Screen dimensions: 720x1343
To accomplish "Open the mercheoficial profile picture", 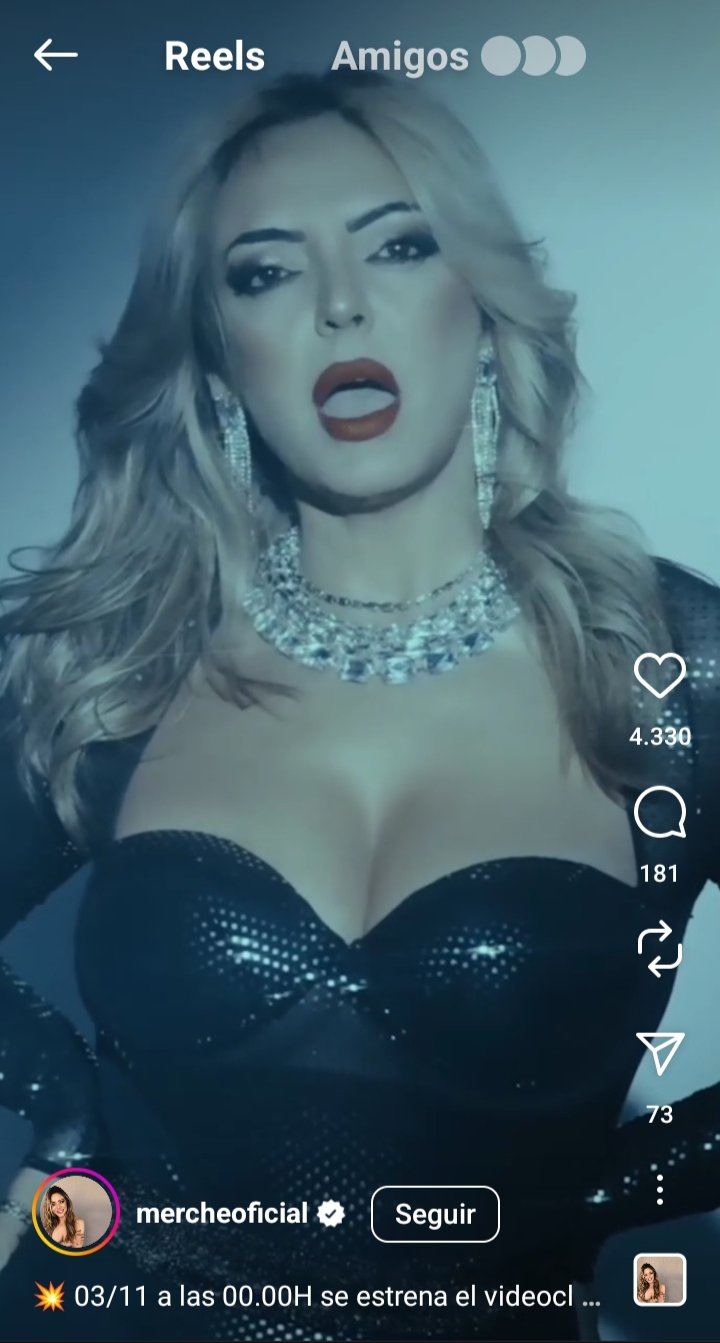I will click(76, 1212).
